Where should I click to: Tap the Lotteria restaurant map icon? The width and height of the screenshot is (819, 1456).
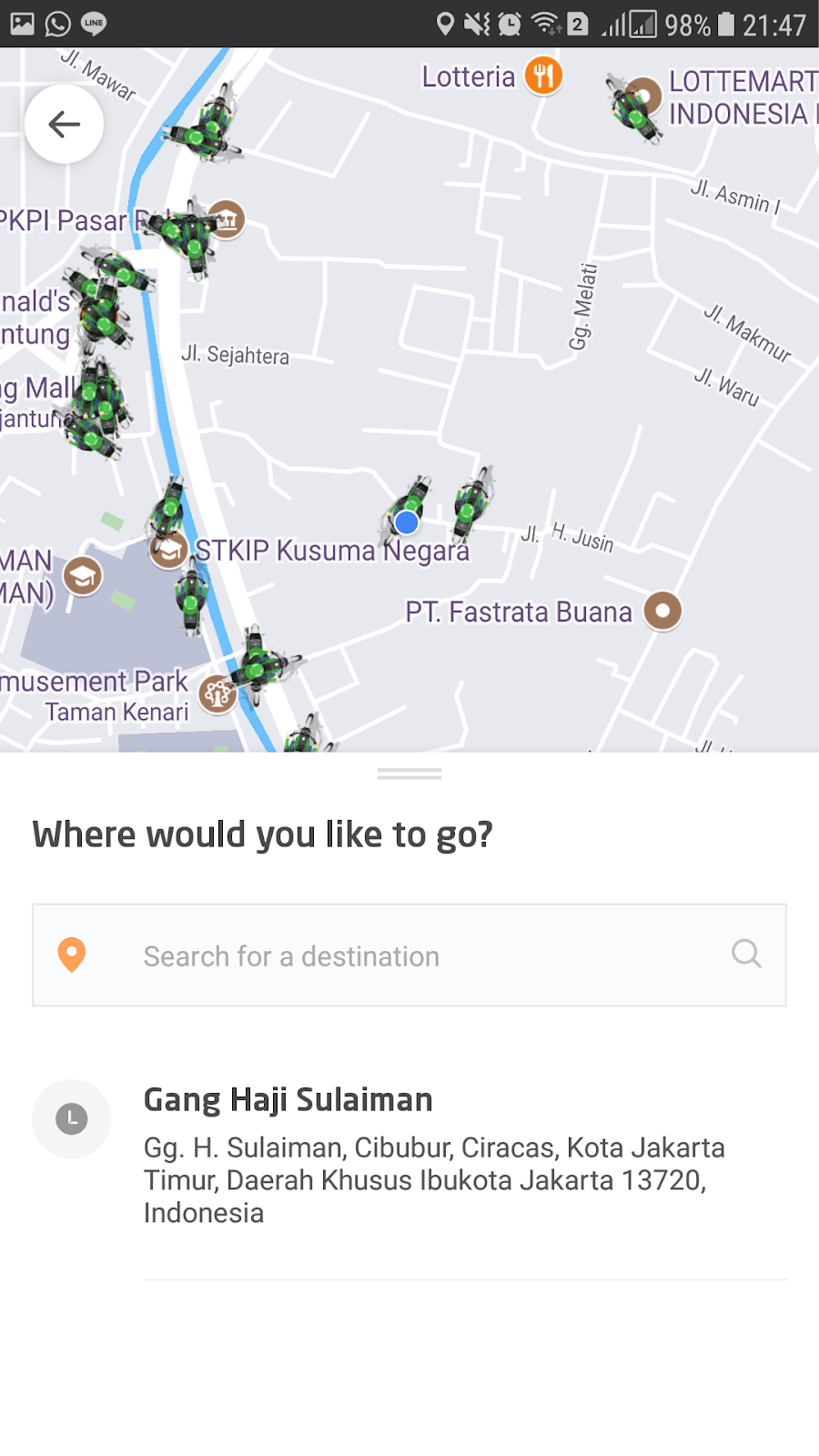pos(543,76)
